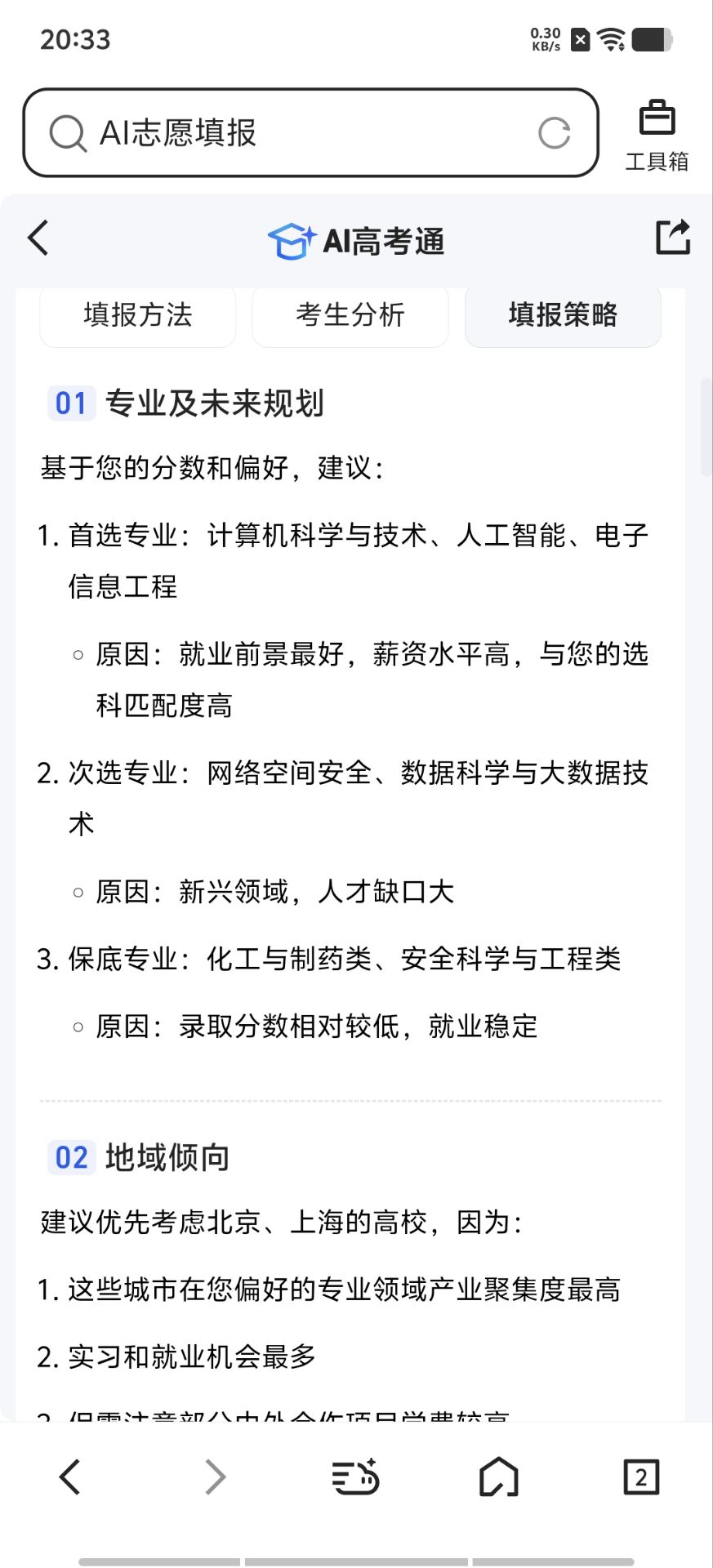
Task: Open the tab switcher showing 2 tabs
Action: pyautogui.click(x=641, y=1477)
